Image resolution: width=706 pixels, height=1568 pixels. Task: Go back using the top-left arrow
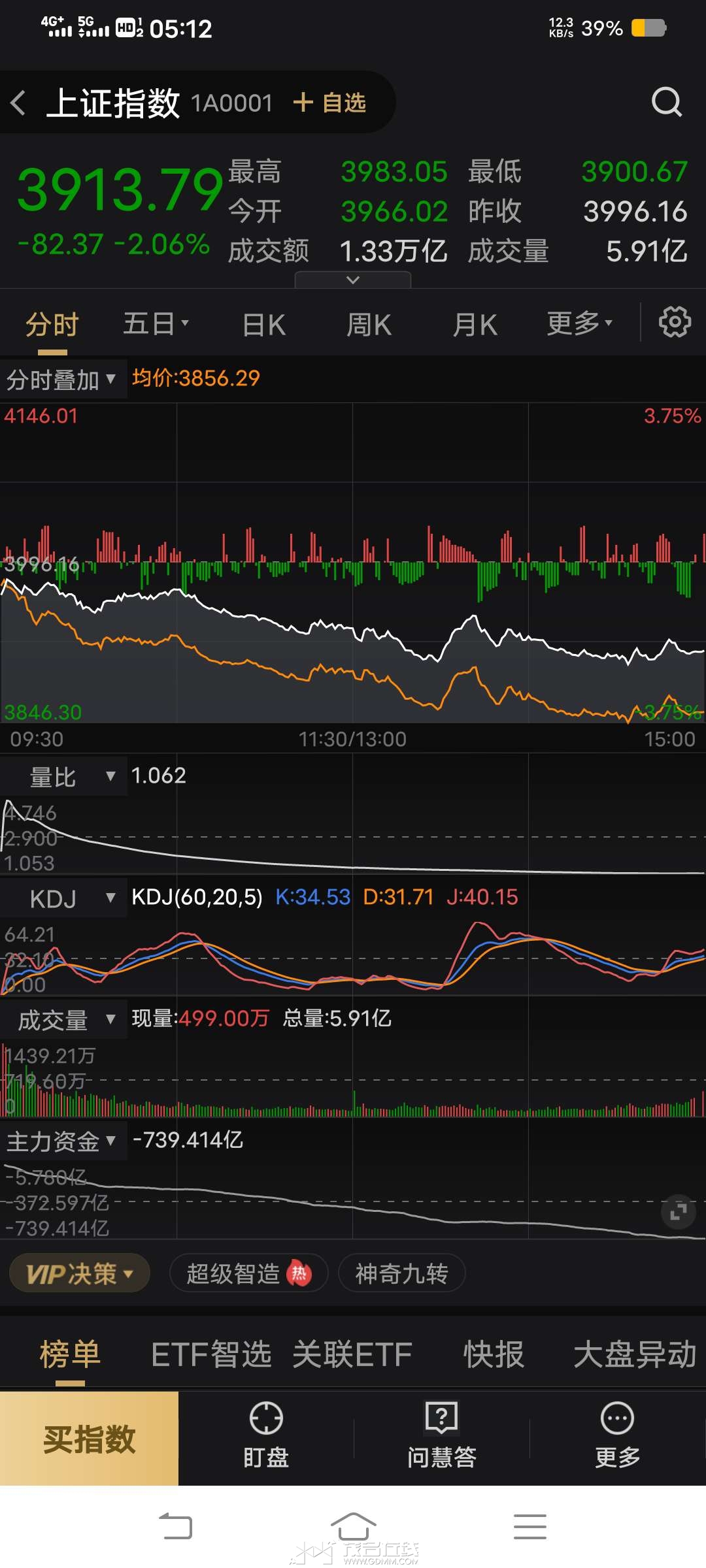point(18,103)
